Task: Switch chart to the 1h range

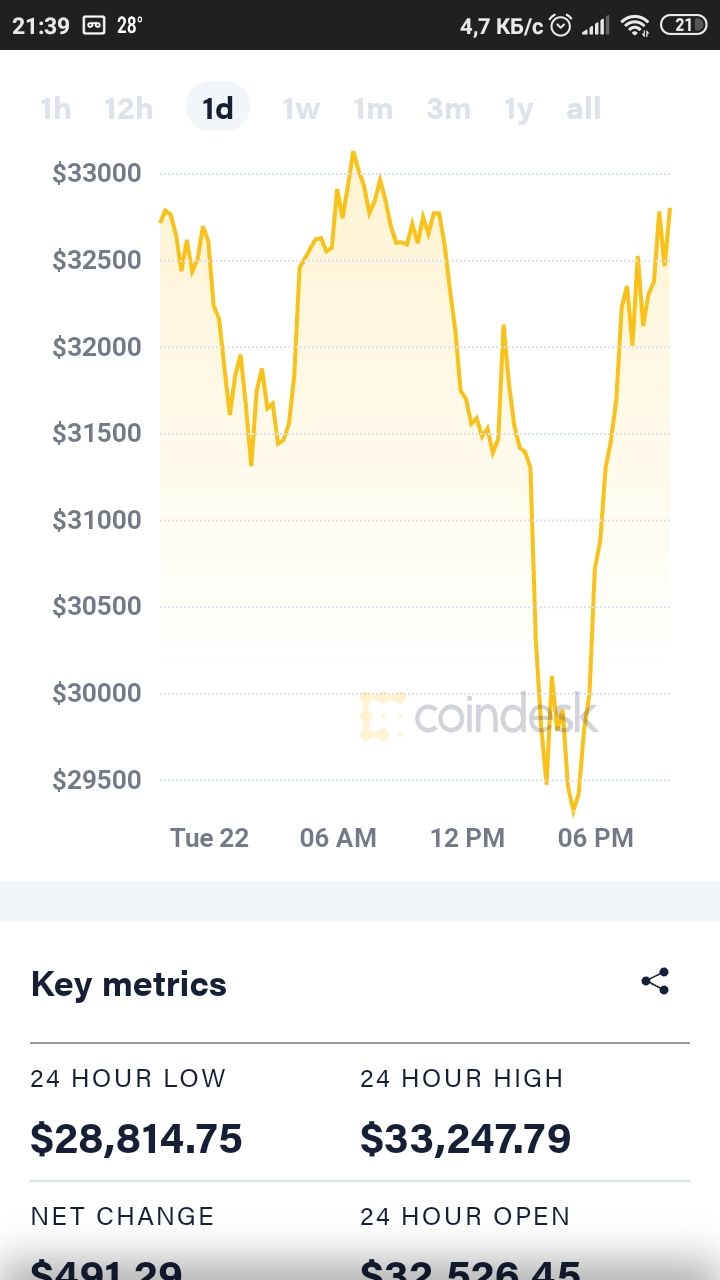Action: pos(55,108)
